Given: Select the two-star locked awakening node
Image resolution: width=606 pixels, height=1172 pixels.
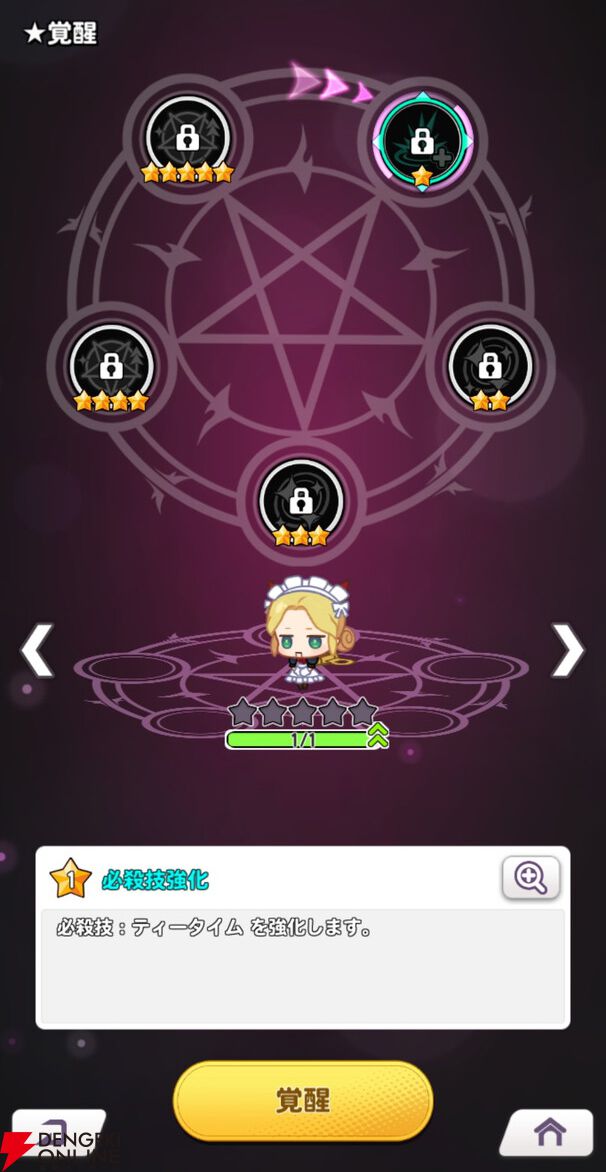Looking at the screenshot, I should click(490, 366).
